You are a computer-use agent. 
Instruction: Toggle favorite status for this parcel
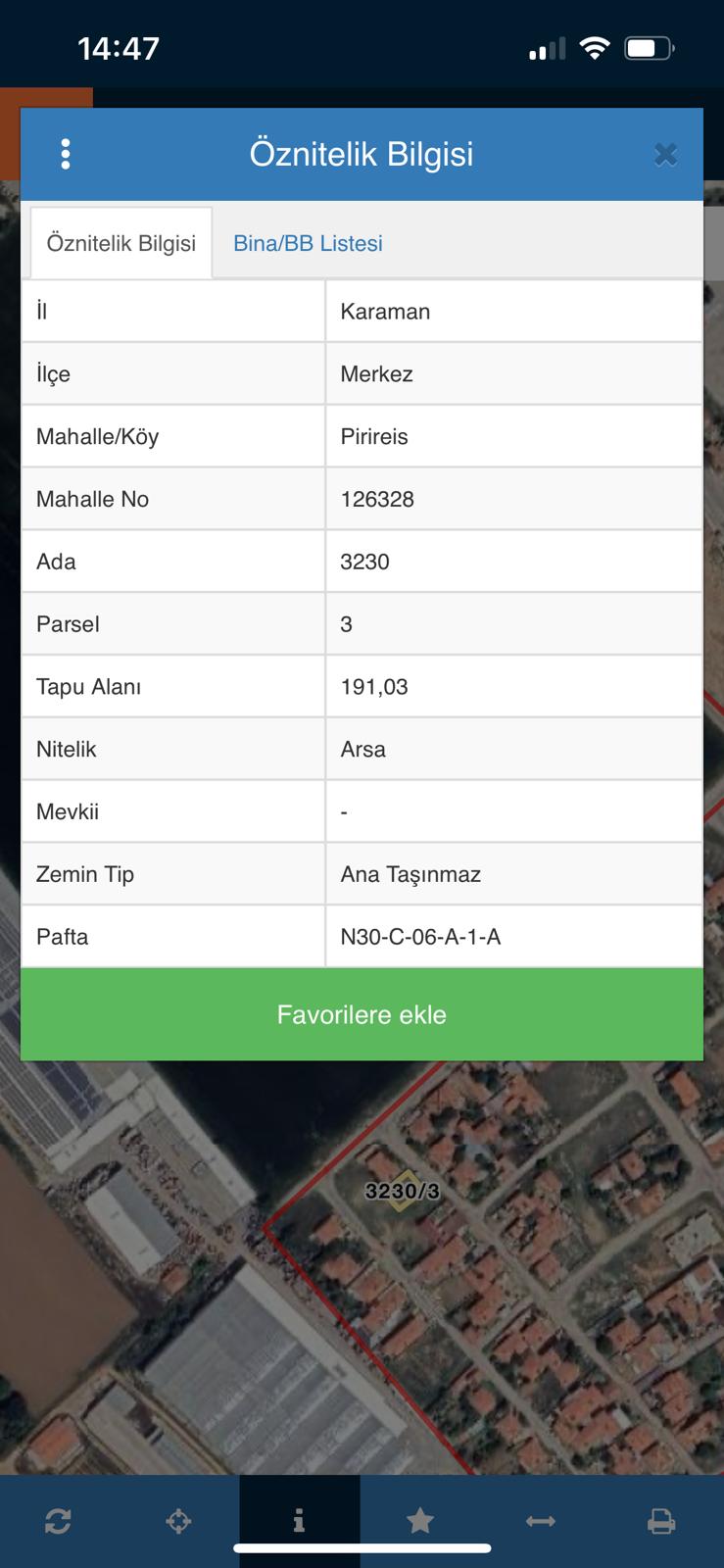pyautogui.click(x=362, y=1014)
